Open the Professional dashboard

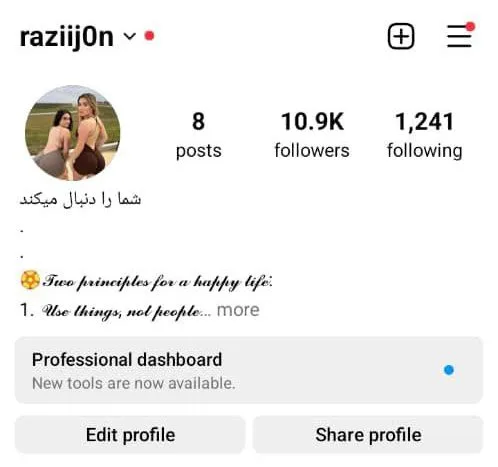(249, 370)
